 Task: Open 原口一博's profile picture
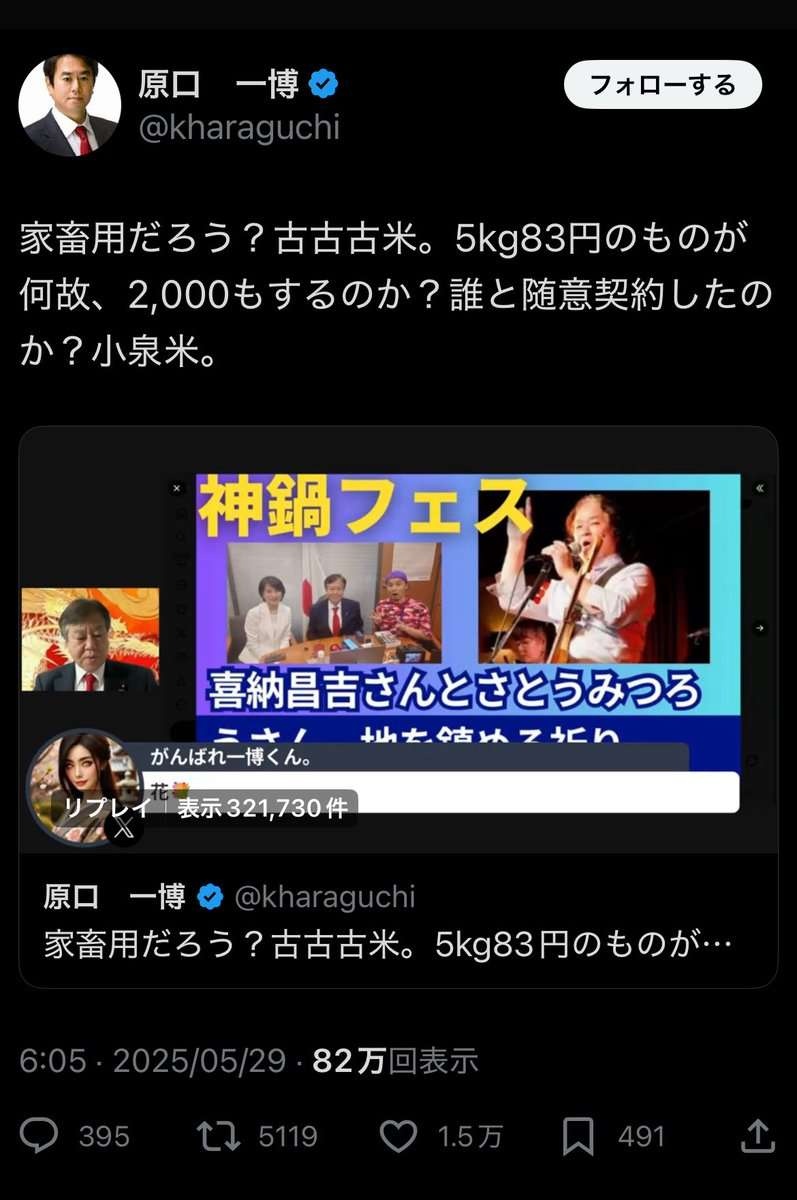coord(70,105)
